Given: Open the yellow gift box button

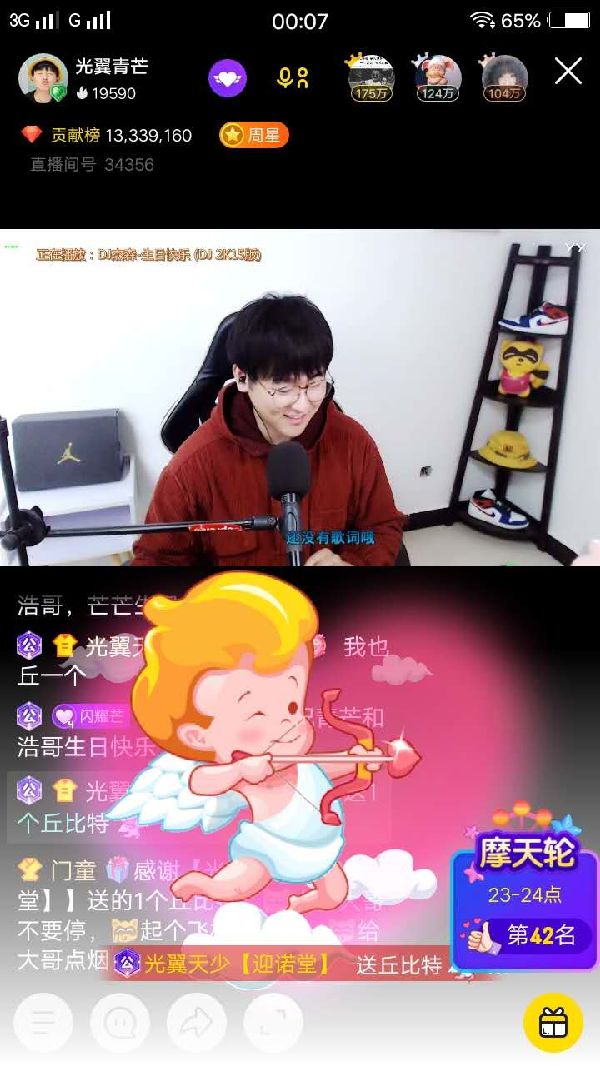Looking at the screenshot, I should tap(553, 1022).
